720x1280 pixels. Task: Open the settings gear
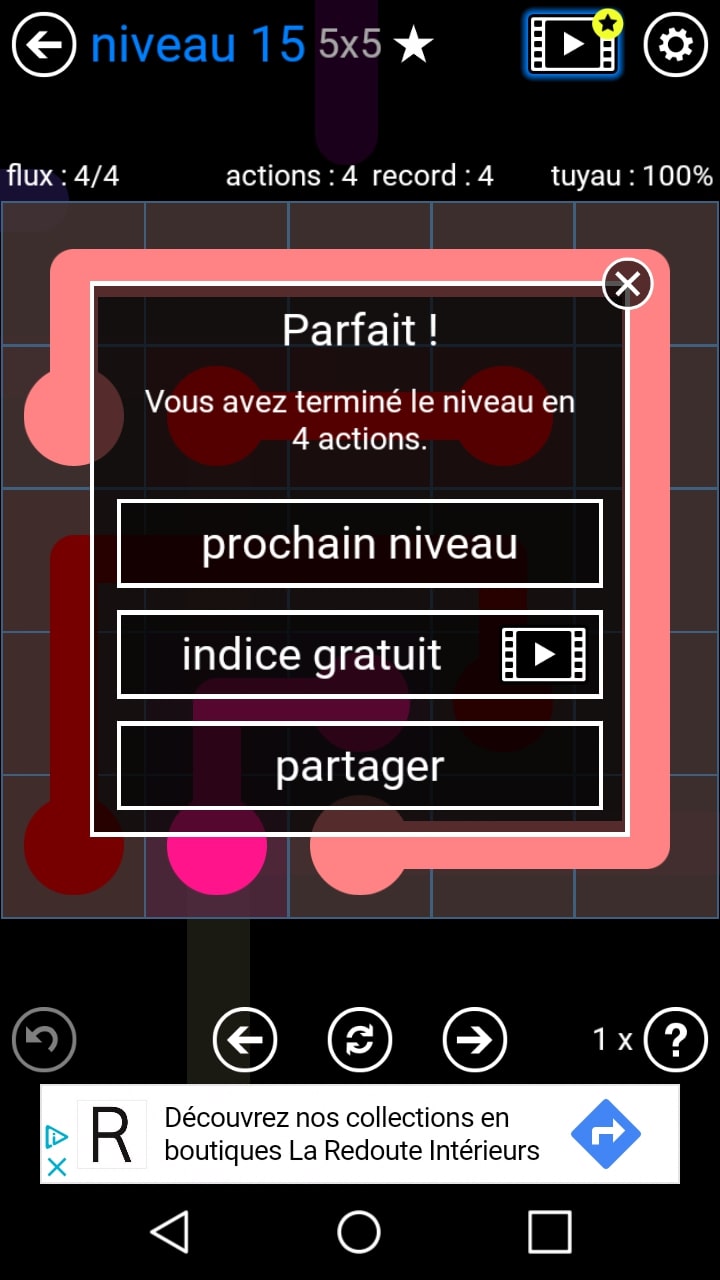tap(676, 45)
